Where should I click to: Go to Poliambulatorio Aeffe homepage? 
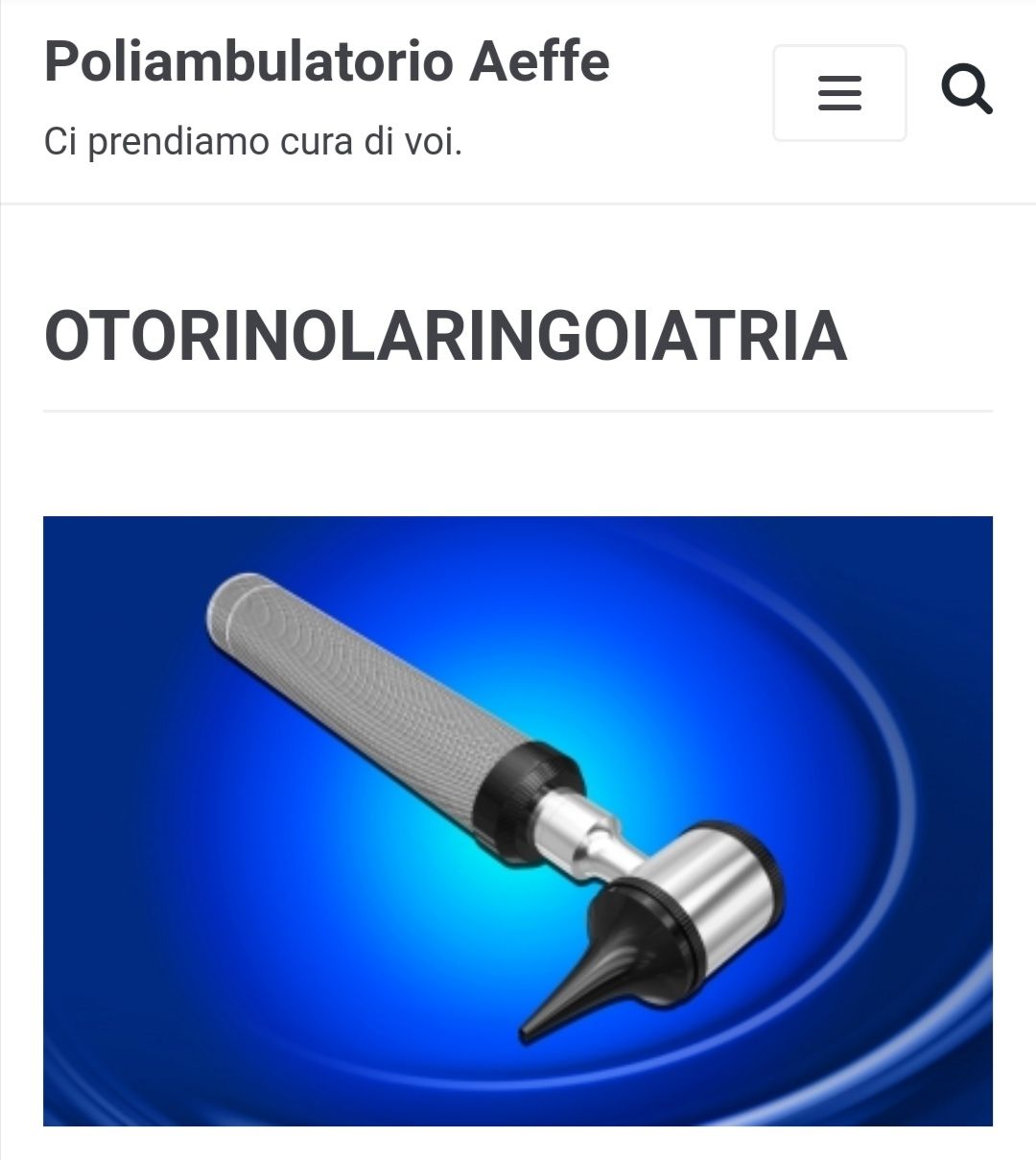(x=326, y=61)
